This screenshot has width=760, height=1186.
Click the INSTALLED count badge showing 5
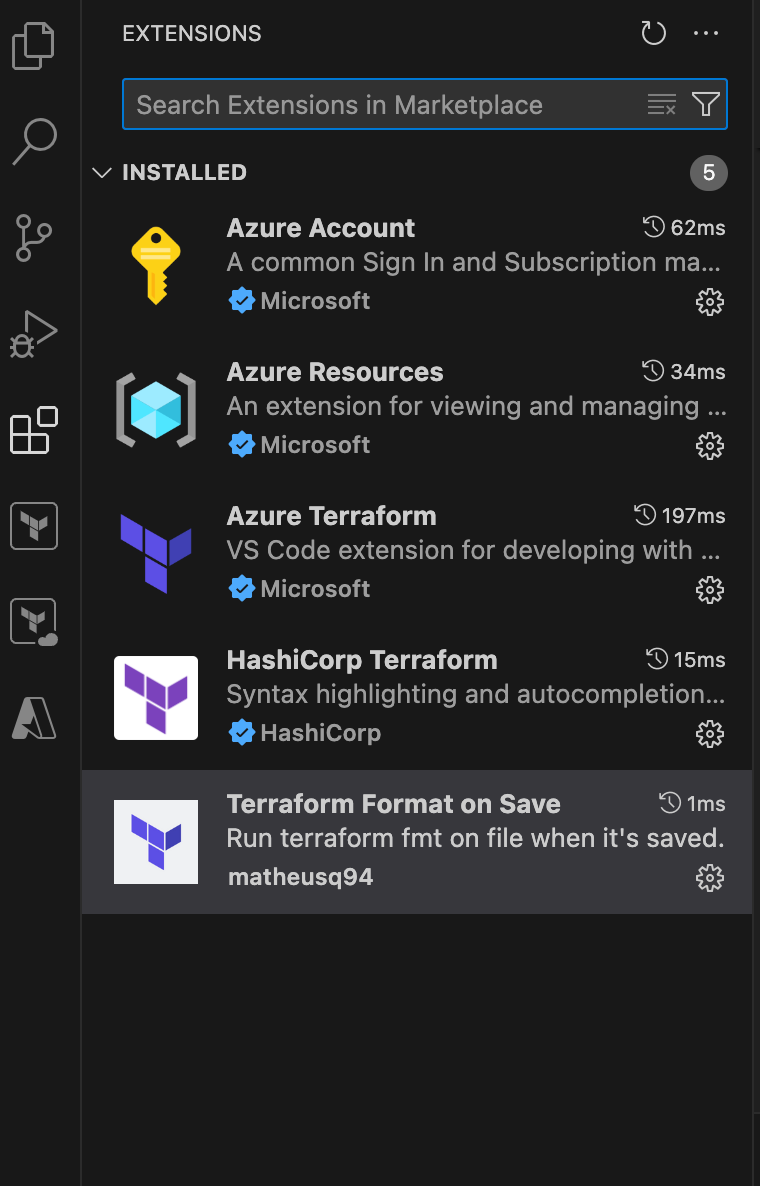tap(709, 172)
